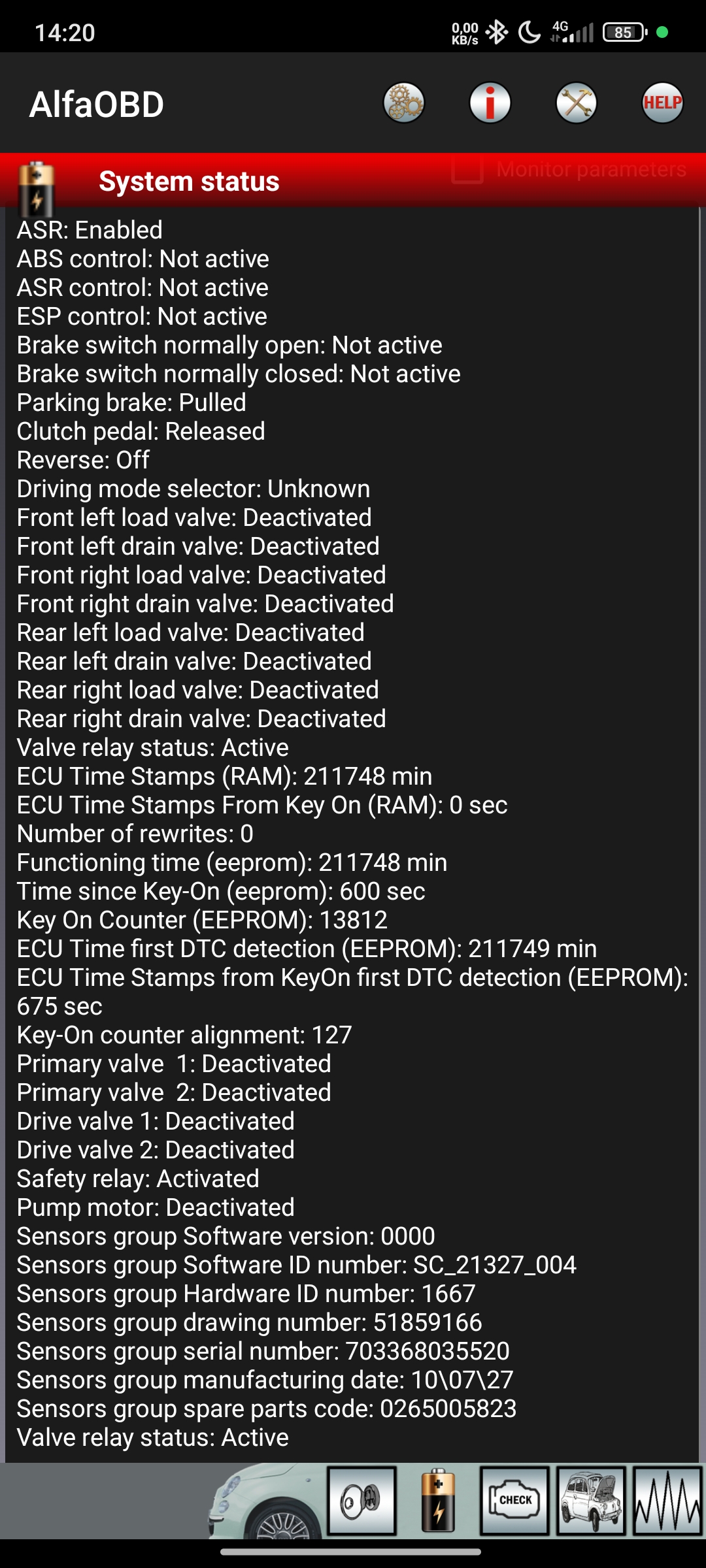Open the red info icon
This screenshot has width=706, height=1568.
pos(490,103)
